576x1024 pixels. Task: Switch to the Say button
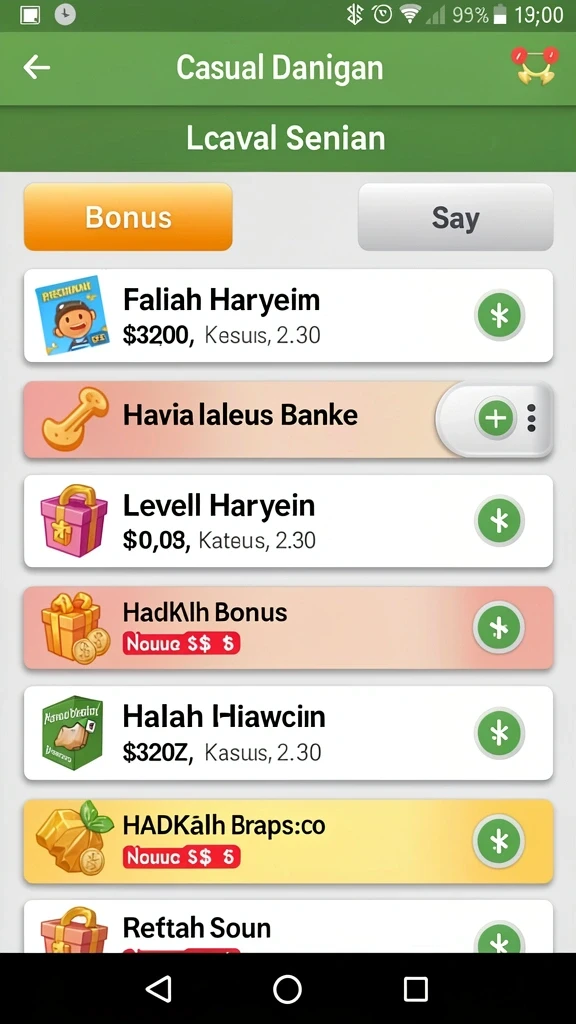455,217
